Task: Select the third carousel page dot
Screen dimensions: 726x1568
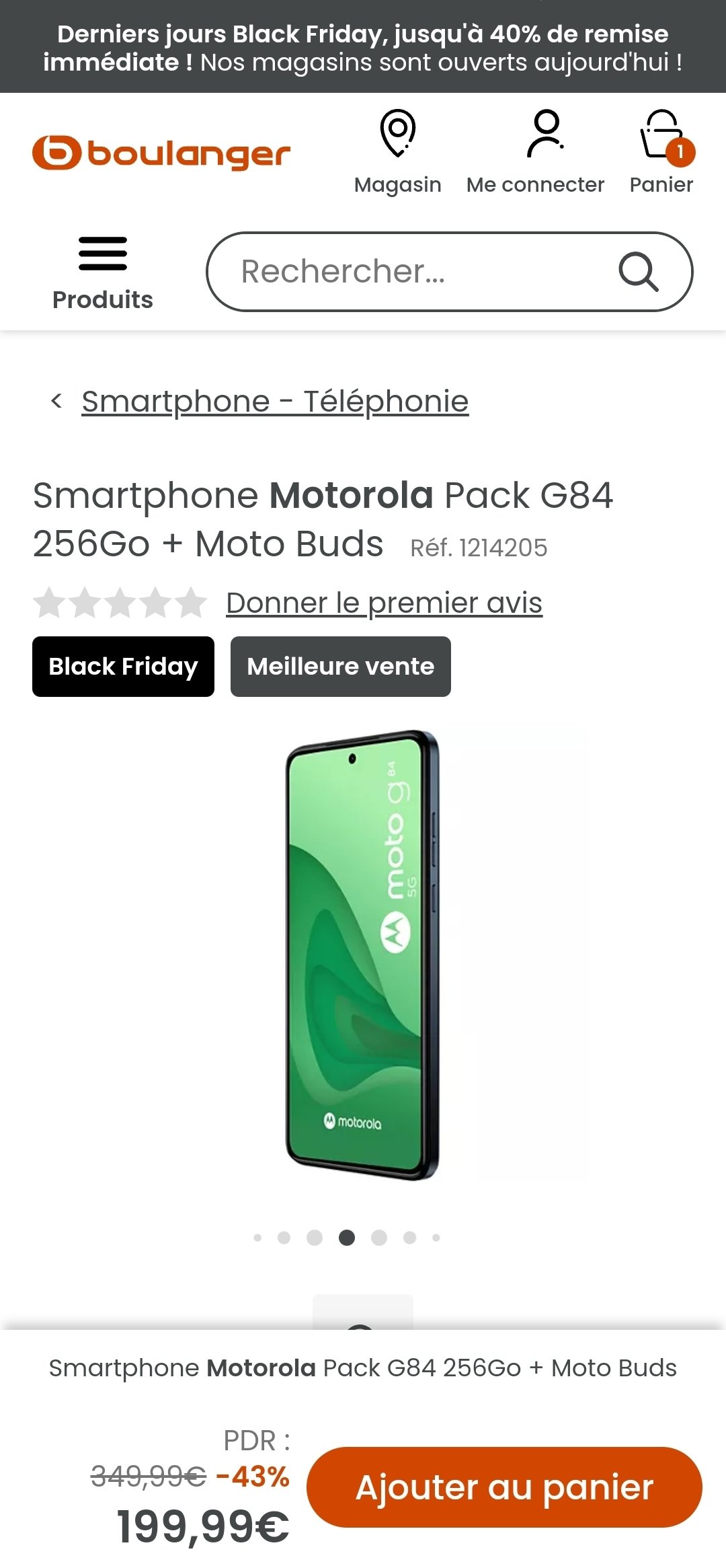Action: pos(315,1238)
